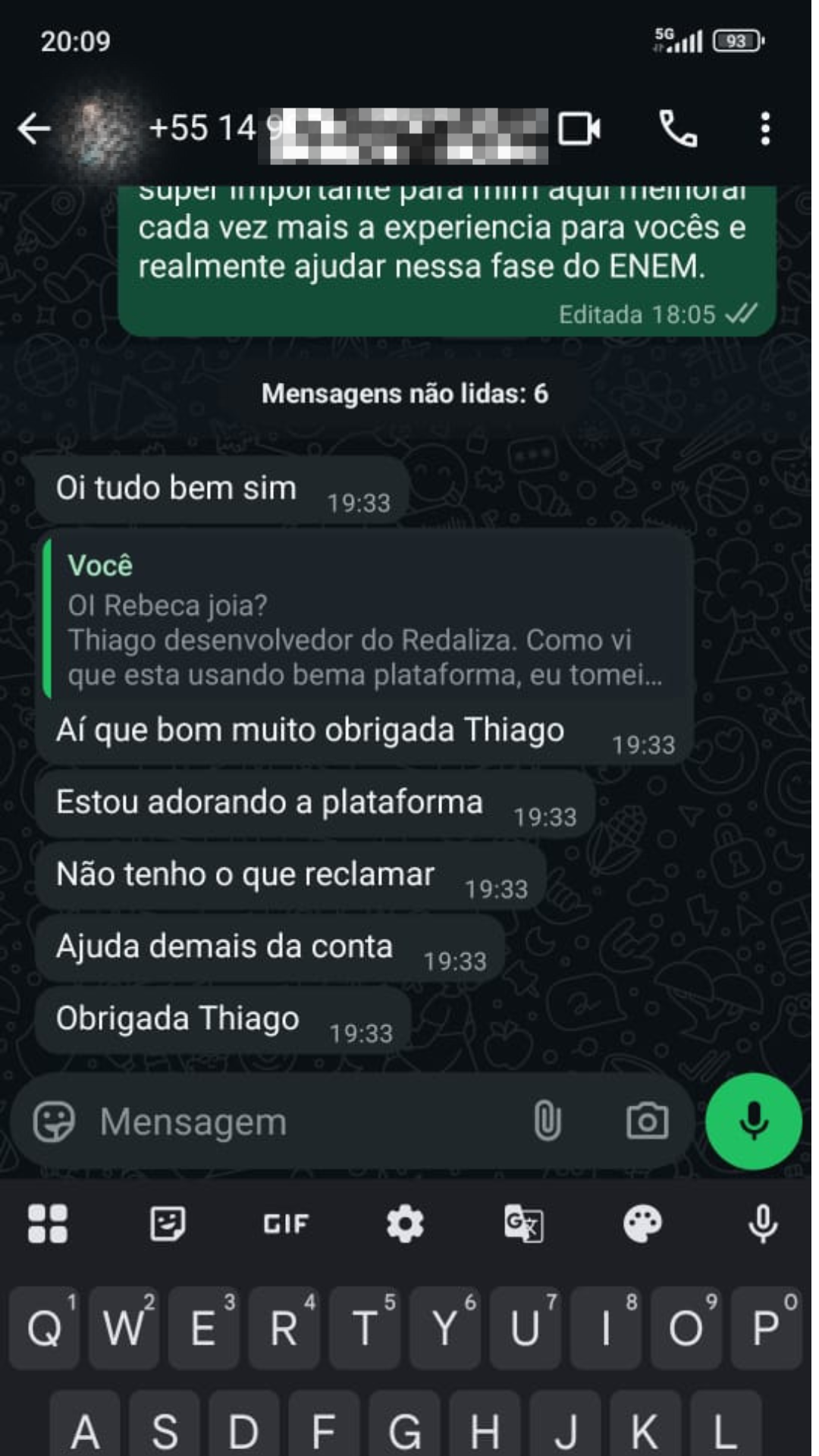Open keyboard theme palette

[643, 1224]
